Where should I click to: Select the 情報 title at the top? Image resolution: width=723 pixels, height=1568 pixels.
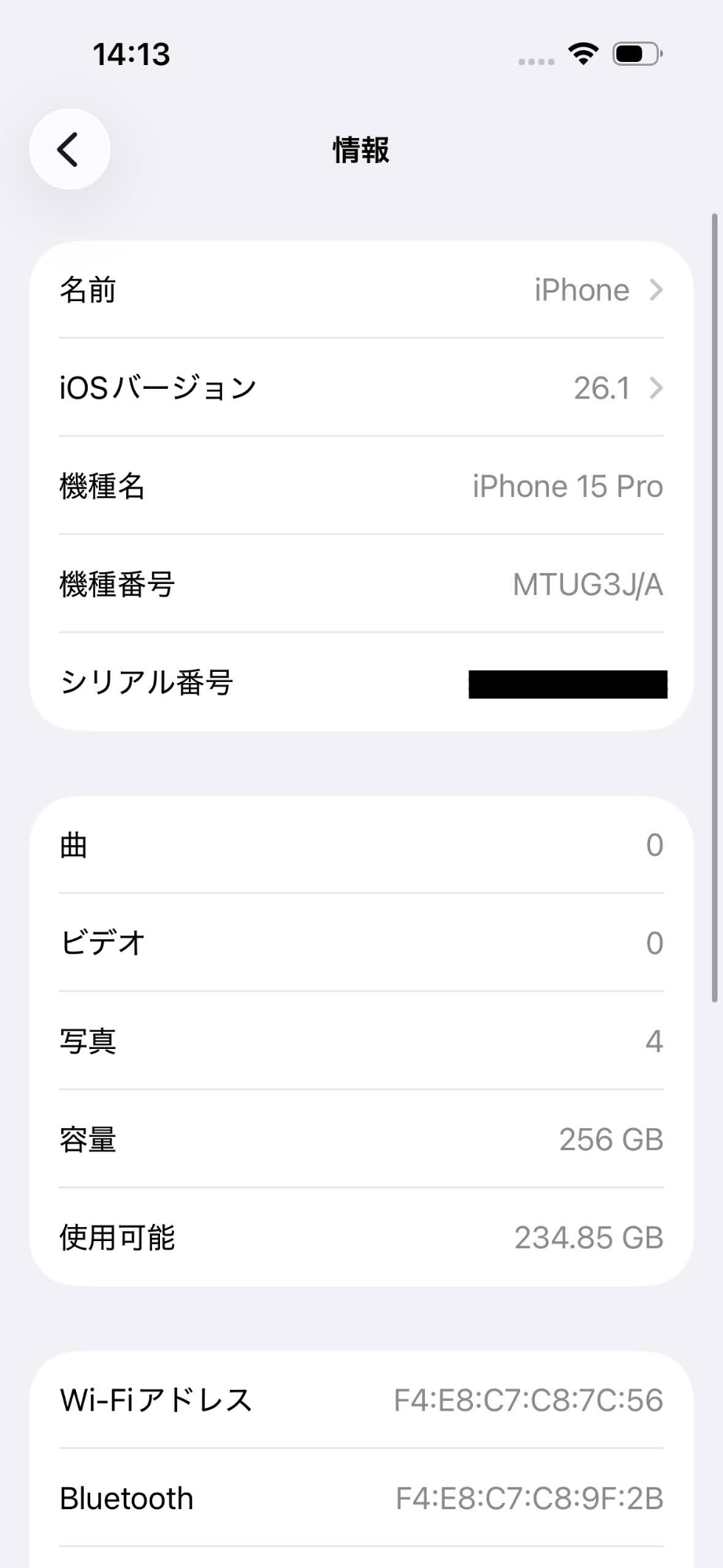[361, 150]
